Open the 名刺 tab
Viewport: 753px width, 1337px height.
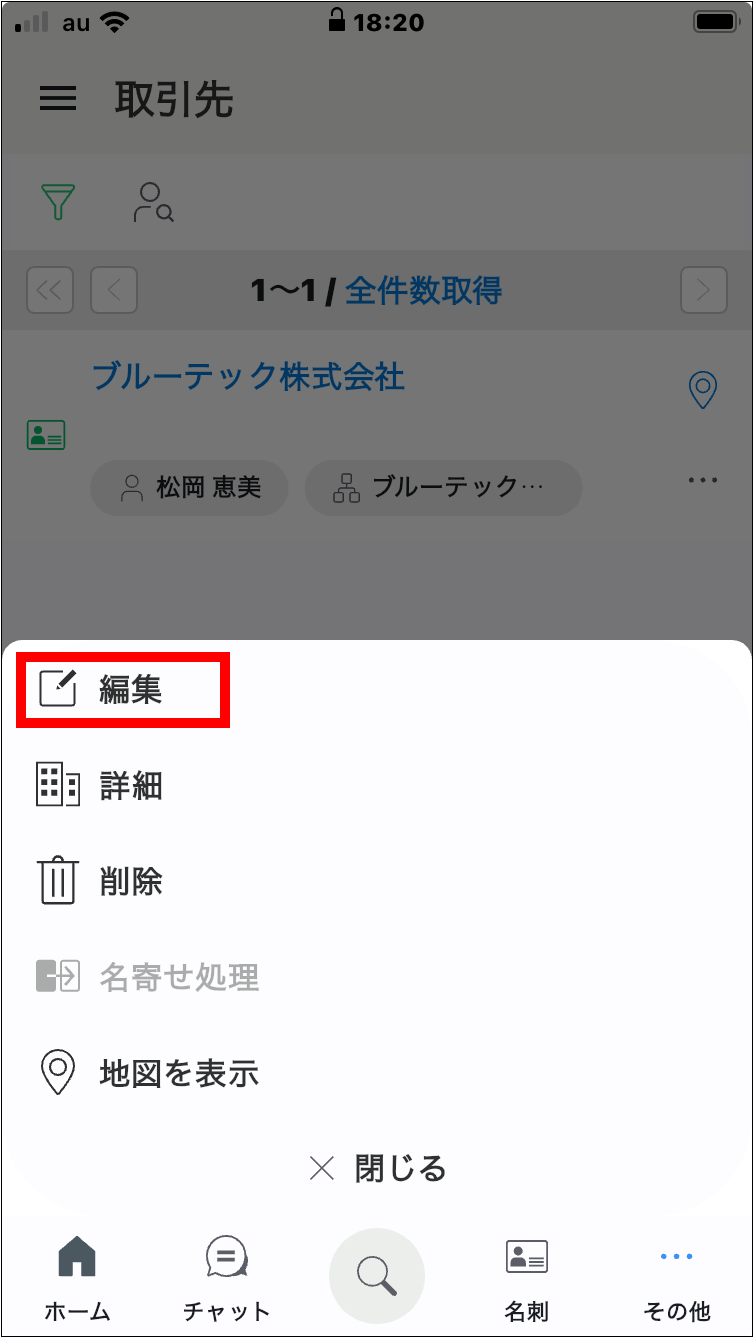tap(527, 1277)
